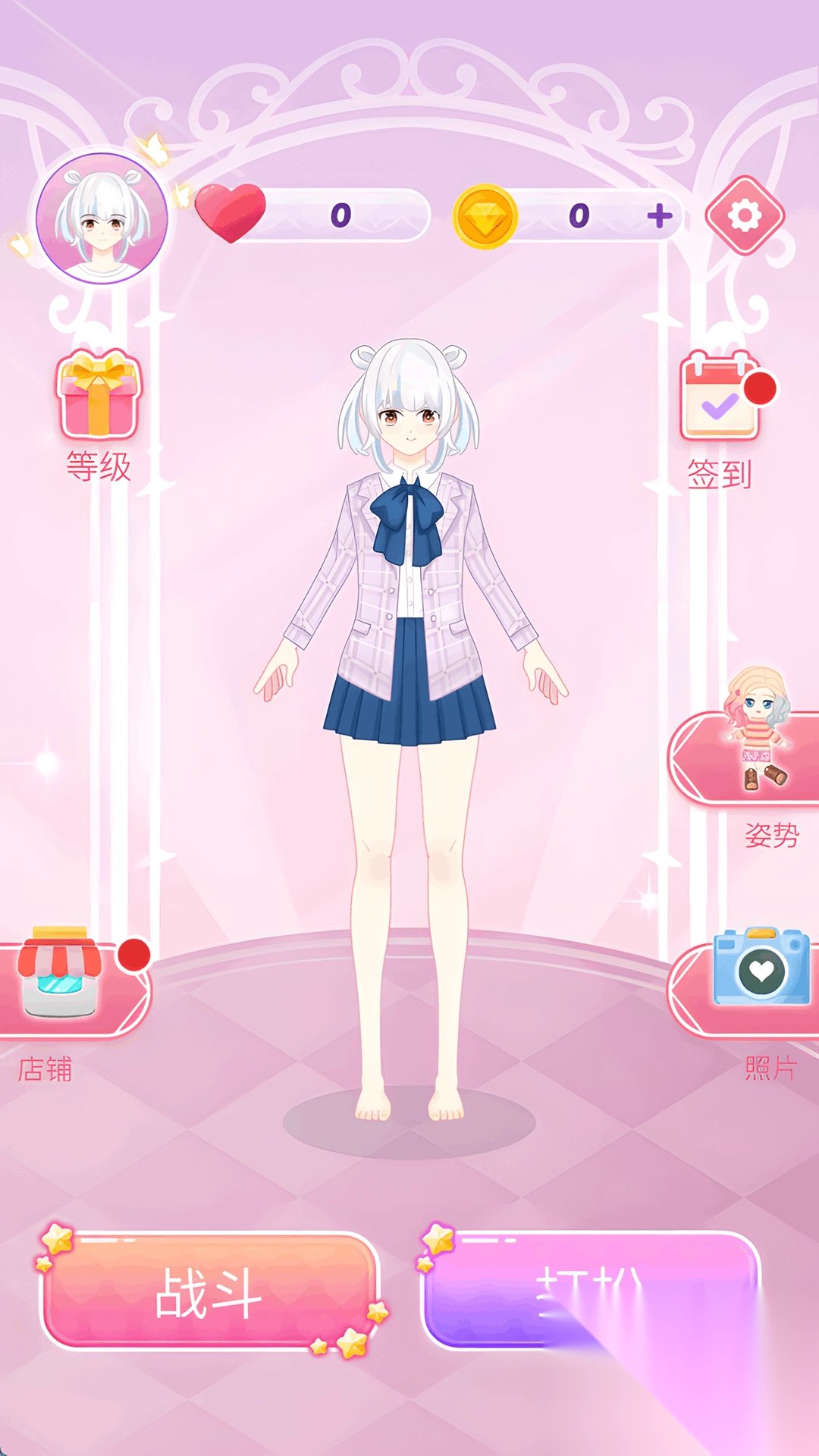This screenshot has height=1456, width=819.
Task: Open the settings gear
Action: 745,216
